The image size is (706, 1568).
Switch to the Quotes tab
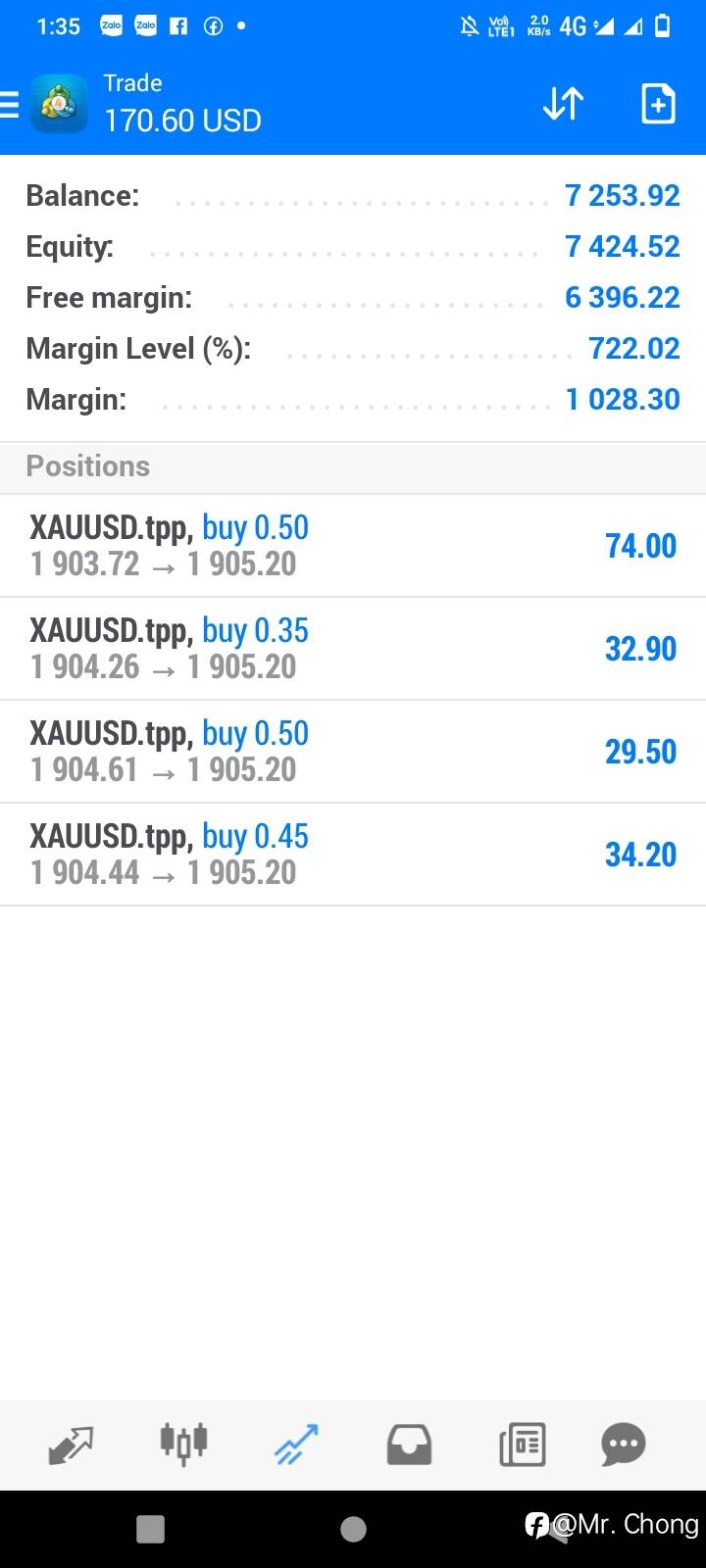coord(71,1445)
